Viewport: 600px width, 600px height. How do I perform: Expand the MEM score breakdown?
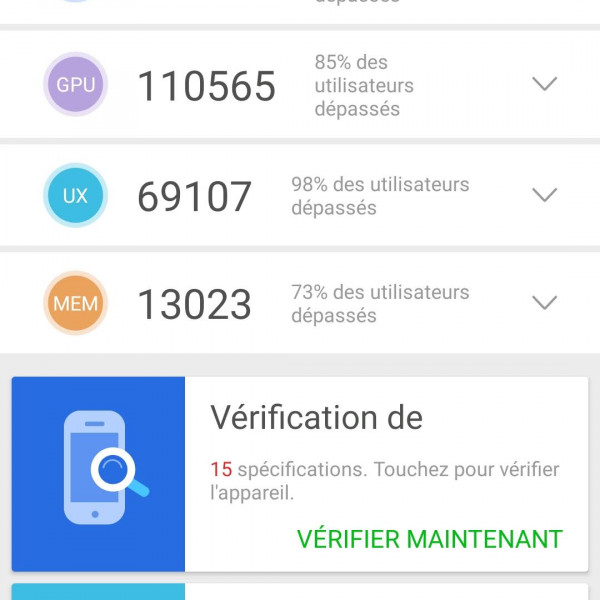tap(544, 302)
